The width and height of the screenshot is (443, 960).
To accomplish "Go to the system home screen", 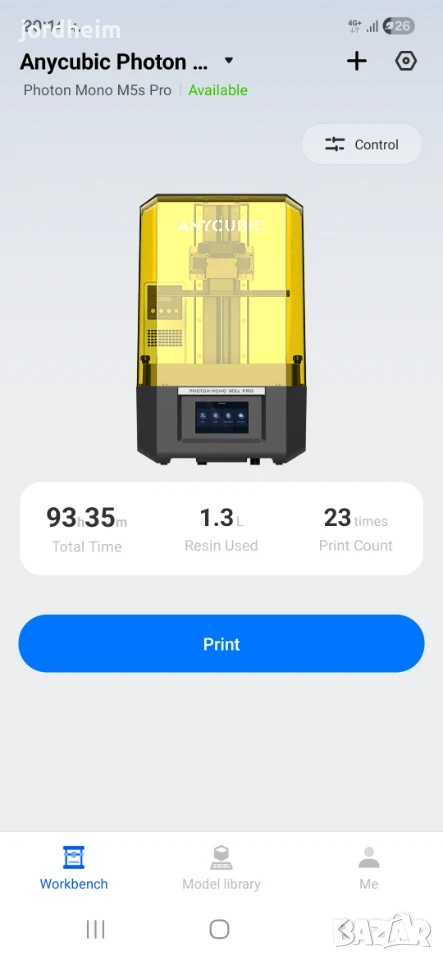I will coord(220,929).
